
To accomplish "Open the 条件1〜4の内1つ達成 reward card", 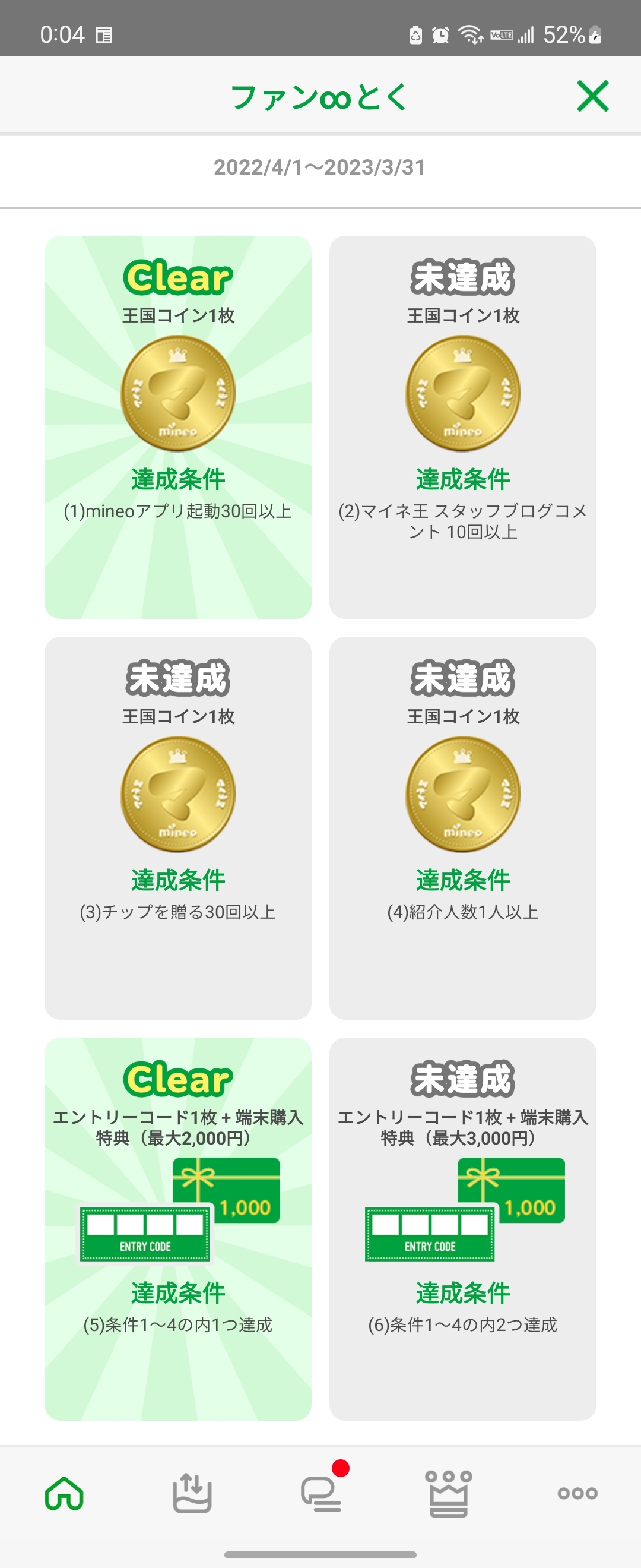I will (177, 1228).
